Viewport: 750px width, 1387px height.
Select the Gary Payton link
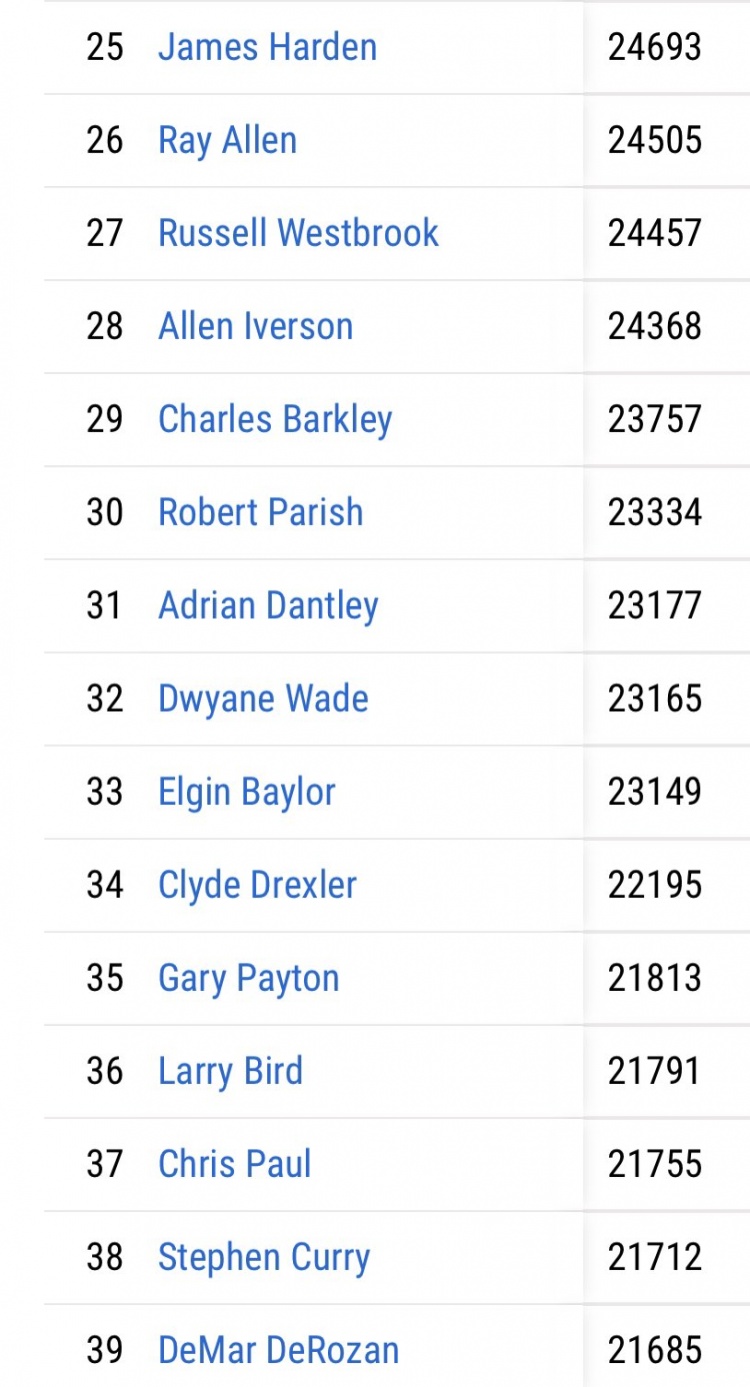click(x=248, y=977)
